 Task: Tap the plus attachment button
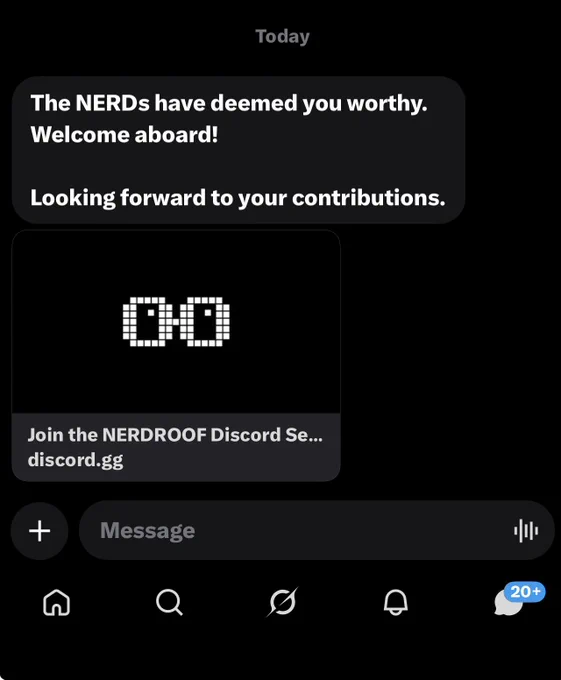point(39,531)
